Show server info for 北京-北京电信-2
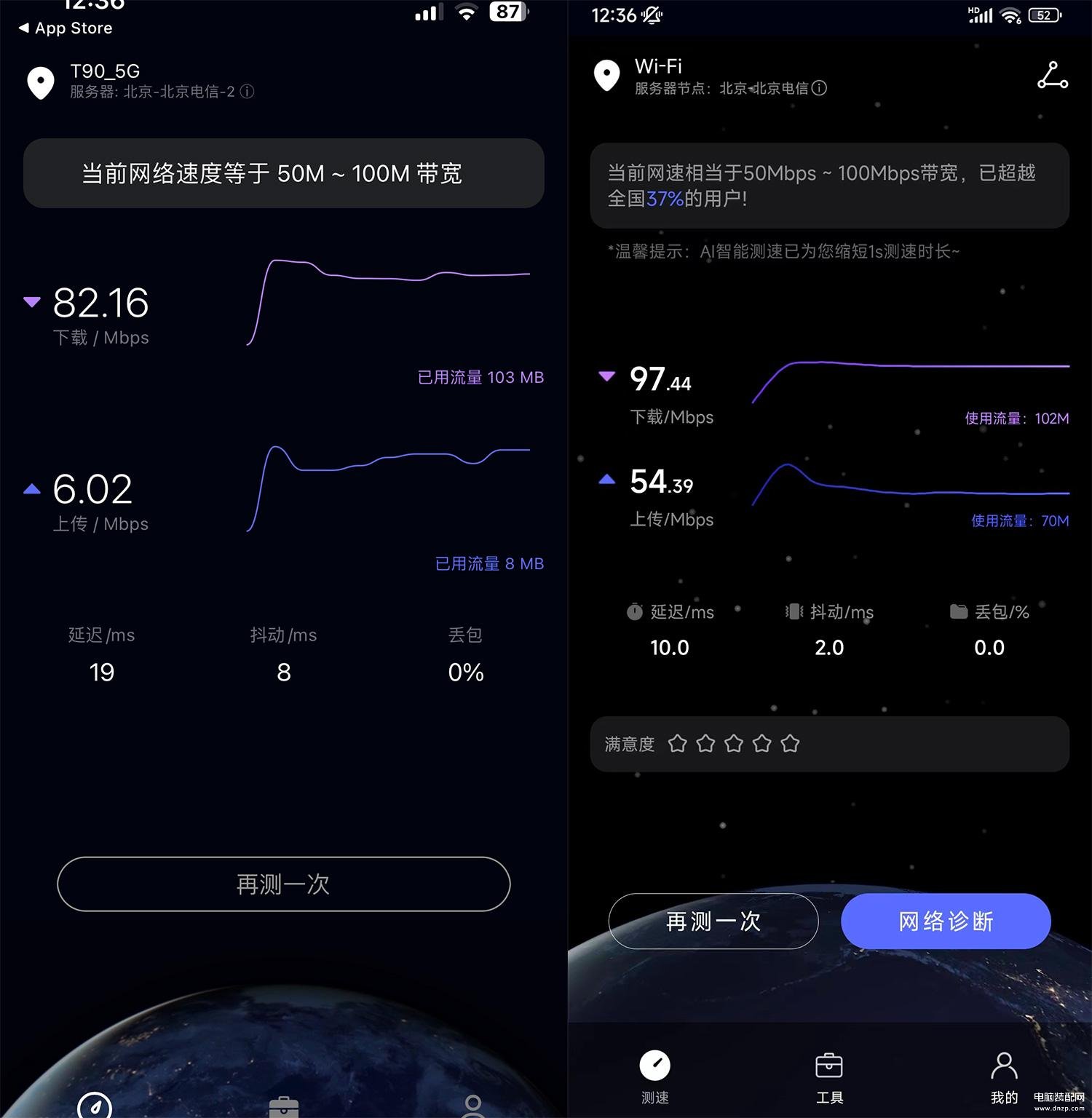1092x1118 pixels. pyautogui.click(x=247, y=92)
